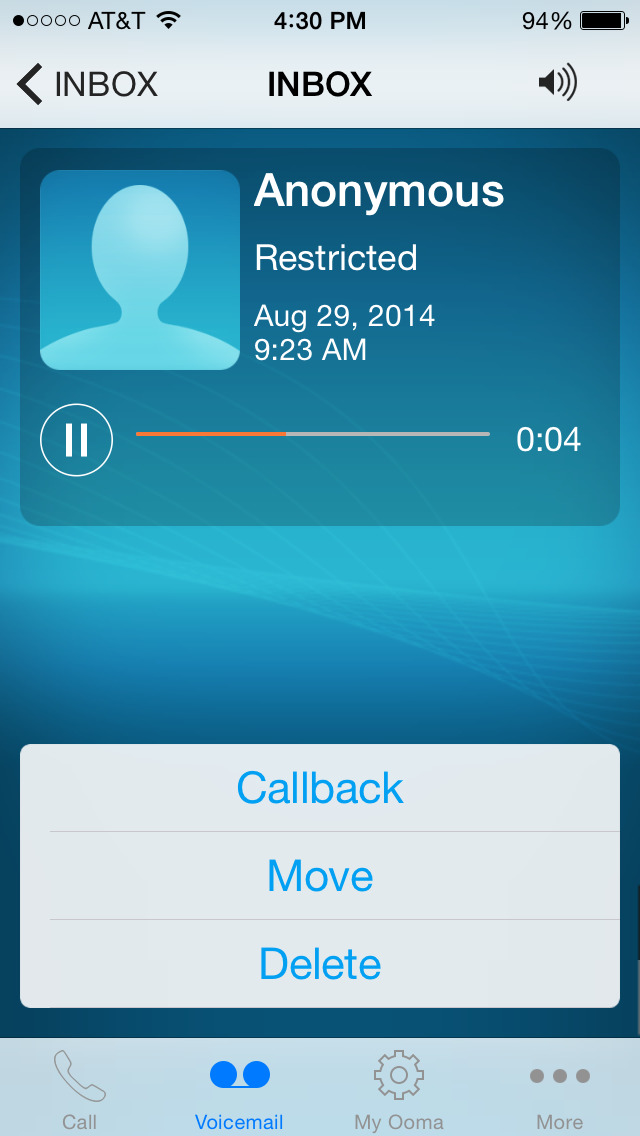Switch to the Call tab
Viewport: 640px width, 1136px height.
point(80,1088)
